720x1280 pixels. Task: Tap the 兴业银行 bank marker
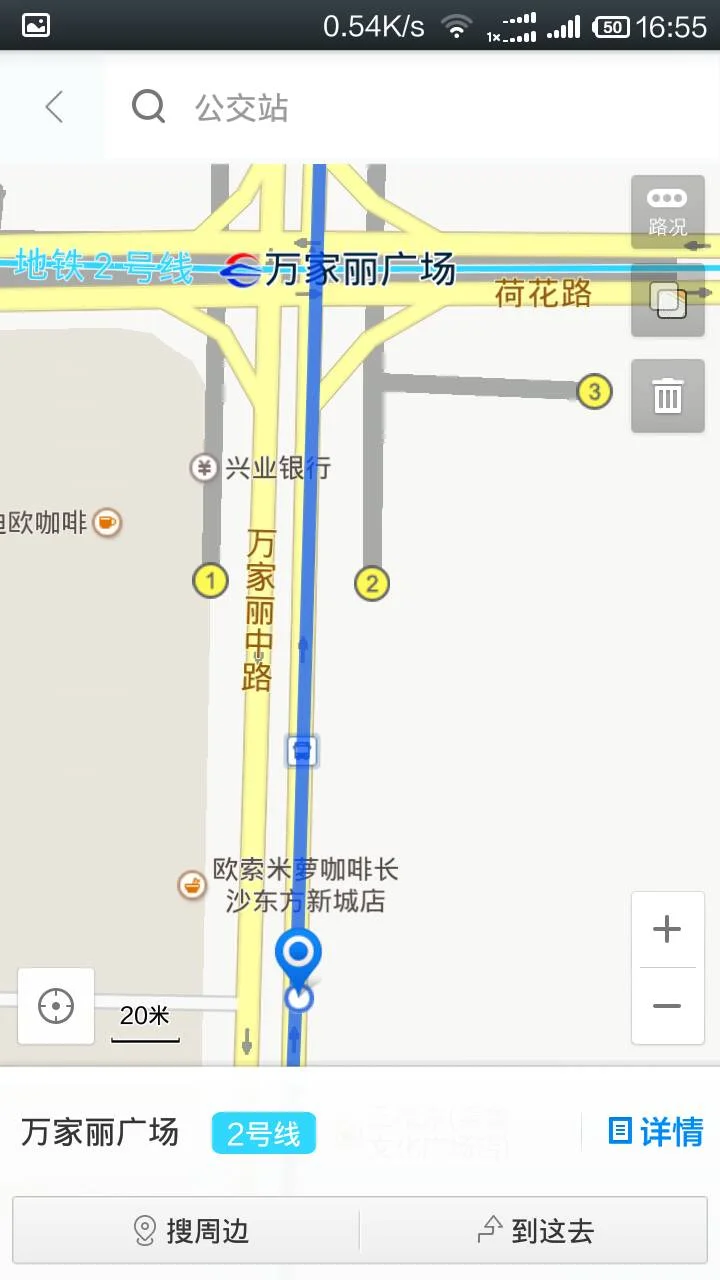(x=204, y=465)
